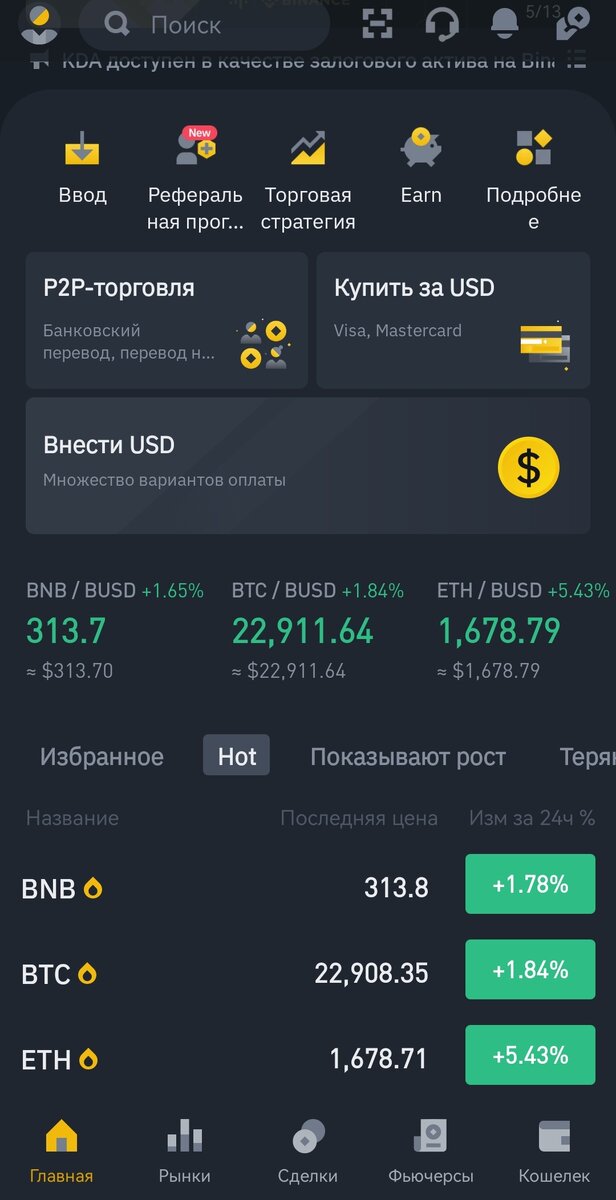The width and height of the screenshot is (616, 1200).
Task: Open Торговая стратегия shortcut
Action: (x=308, y=179)
